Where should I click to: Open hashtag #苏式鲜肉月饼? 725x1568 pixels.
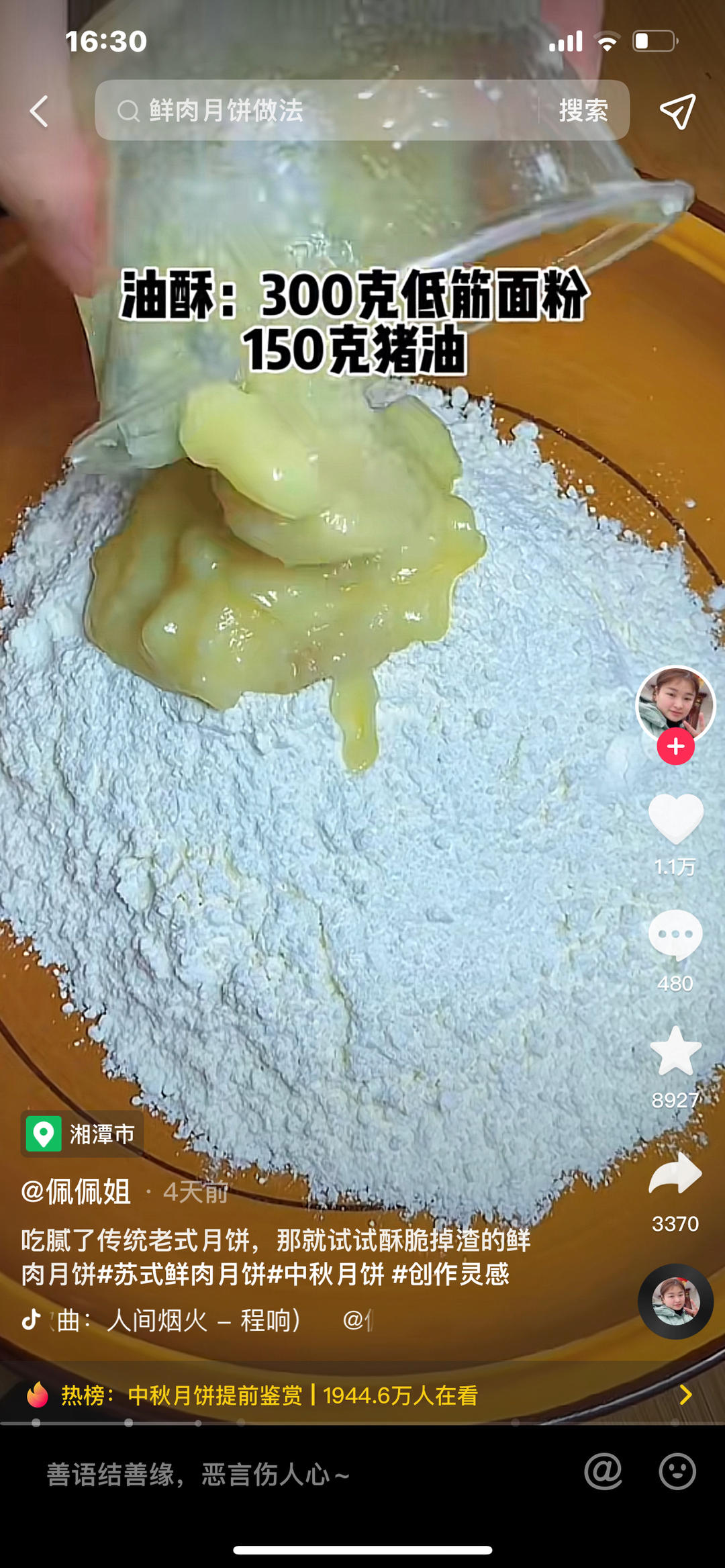coord(191,1274)
